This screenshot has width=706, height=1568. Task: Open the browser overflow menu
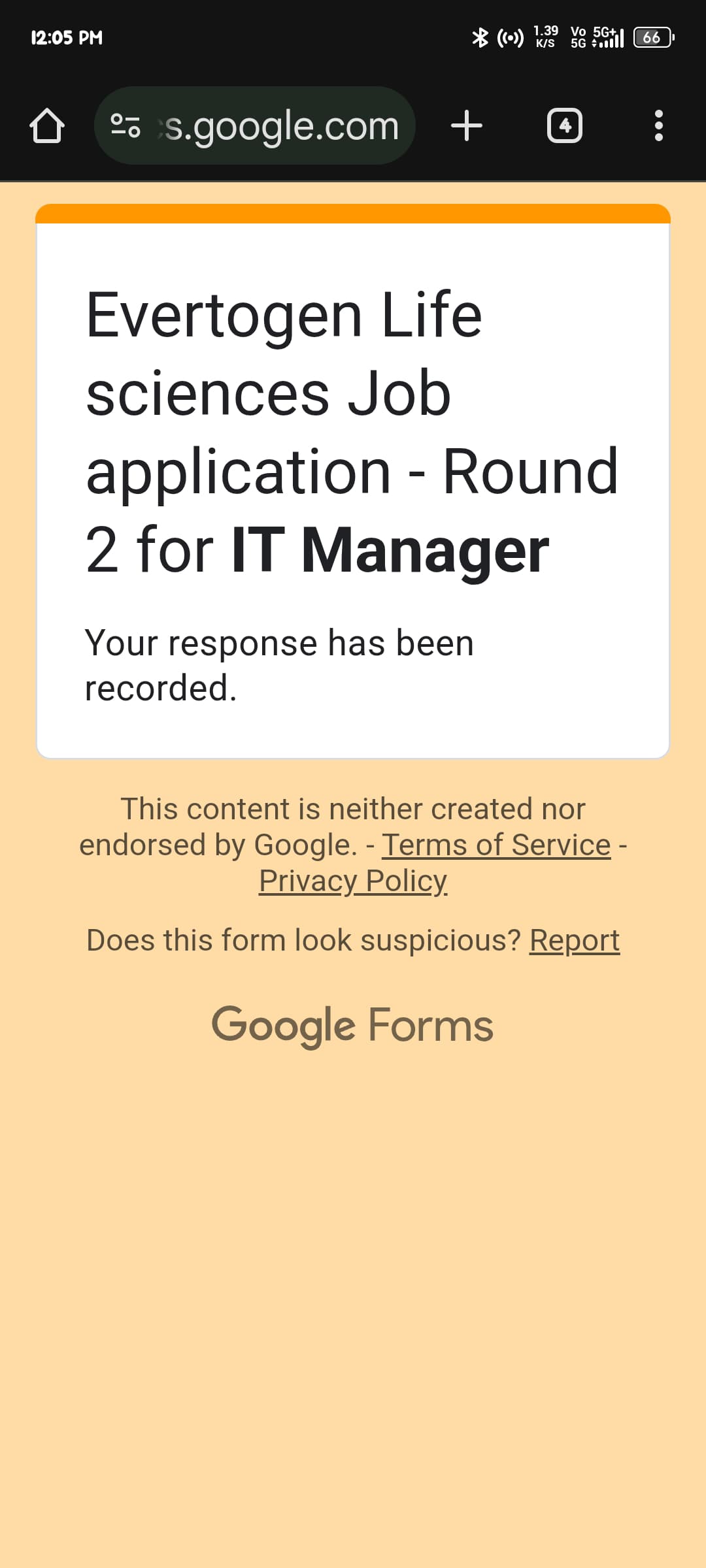tap(659, 125)
